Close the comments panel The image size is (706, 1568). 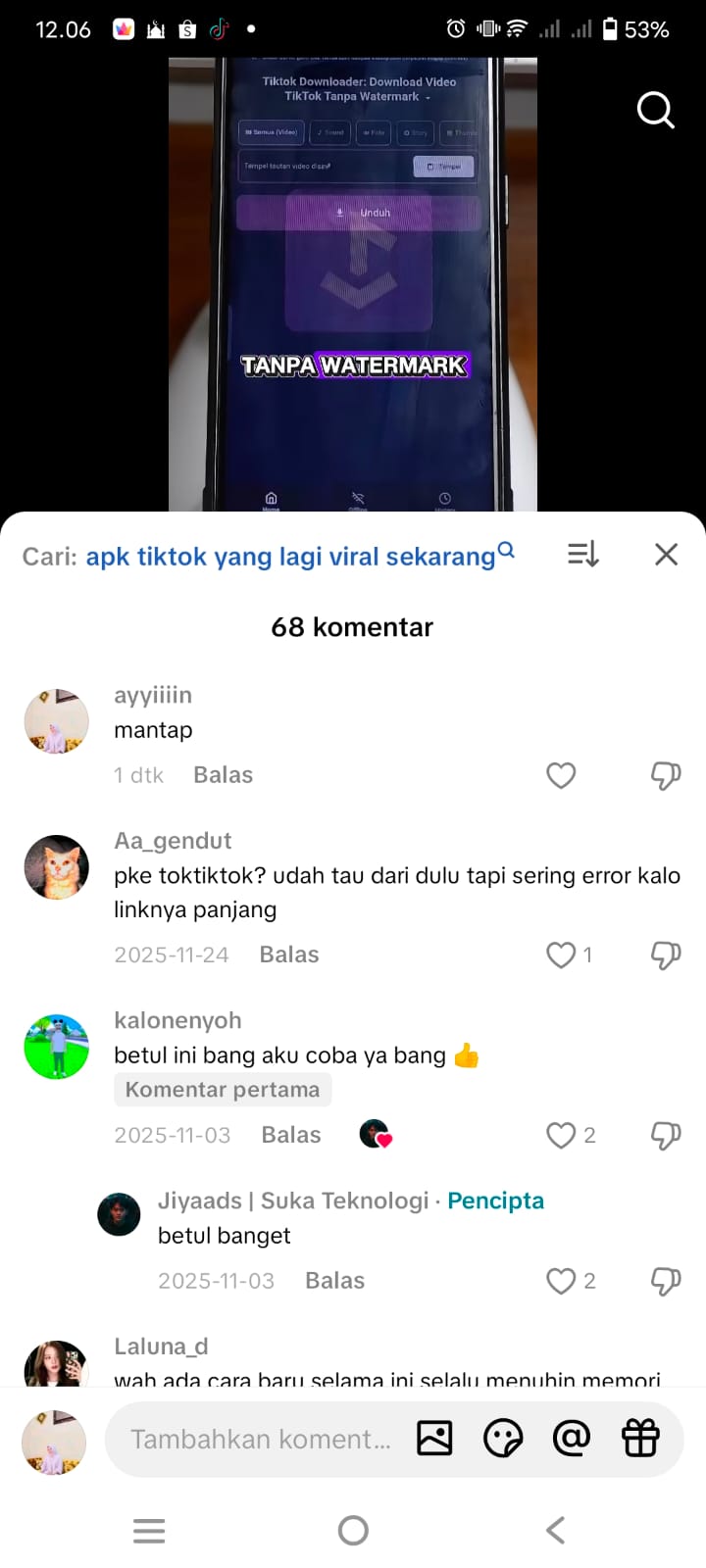point(666,555)
